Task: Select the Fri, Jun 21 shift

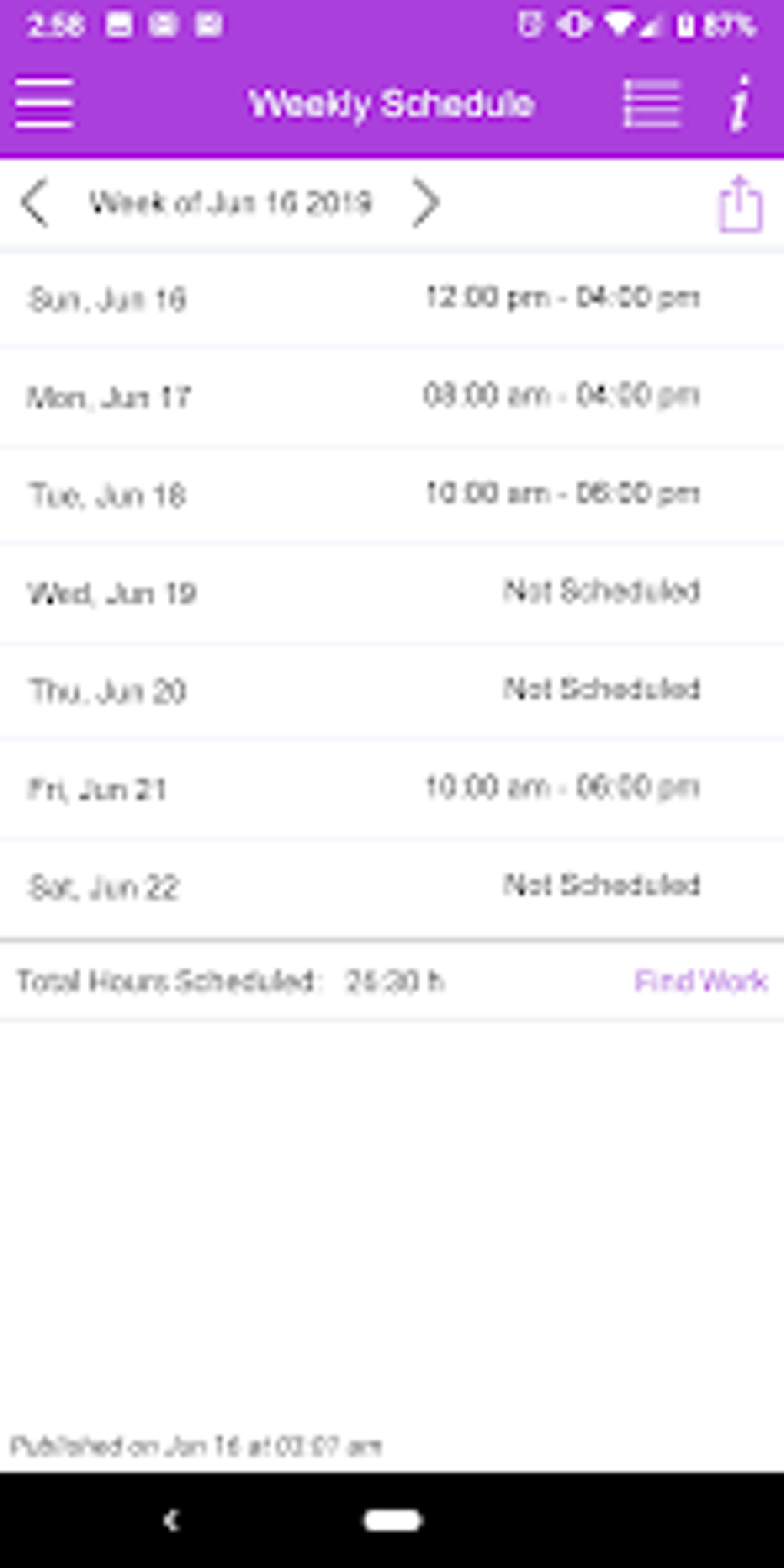Action: [x=392, y=789]
